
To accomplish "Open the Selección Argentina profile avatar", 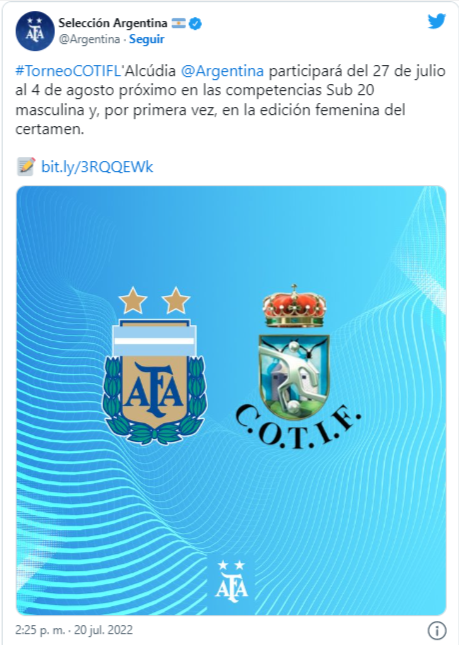I will point(35,31).
